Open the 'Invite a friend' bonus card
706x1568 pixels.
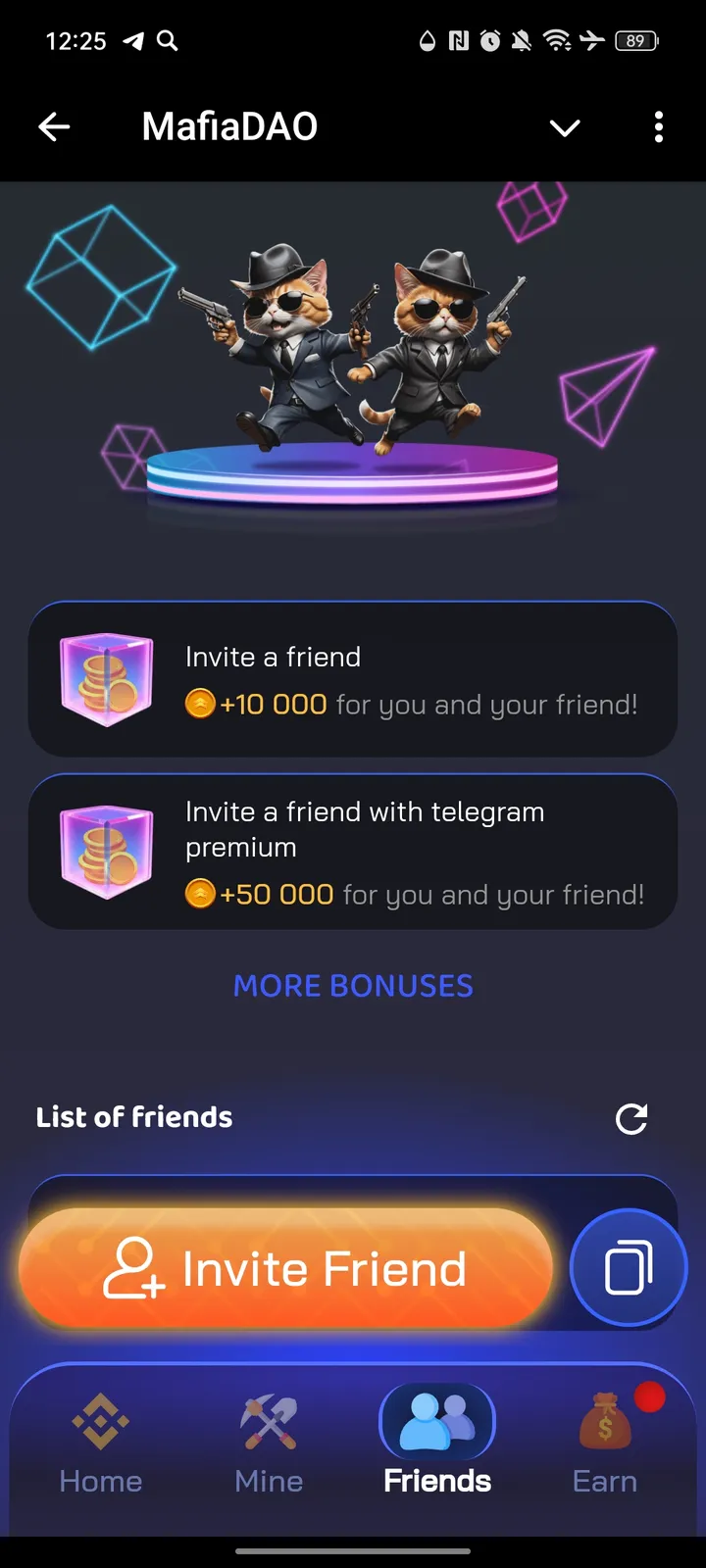click(353, 679)
